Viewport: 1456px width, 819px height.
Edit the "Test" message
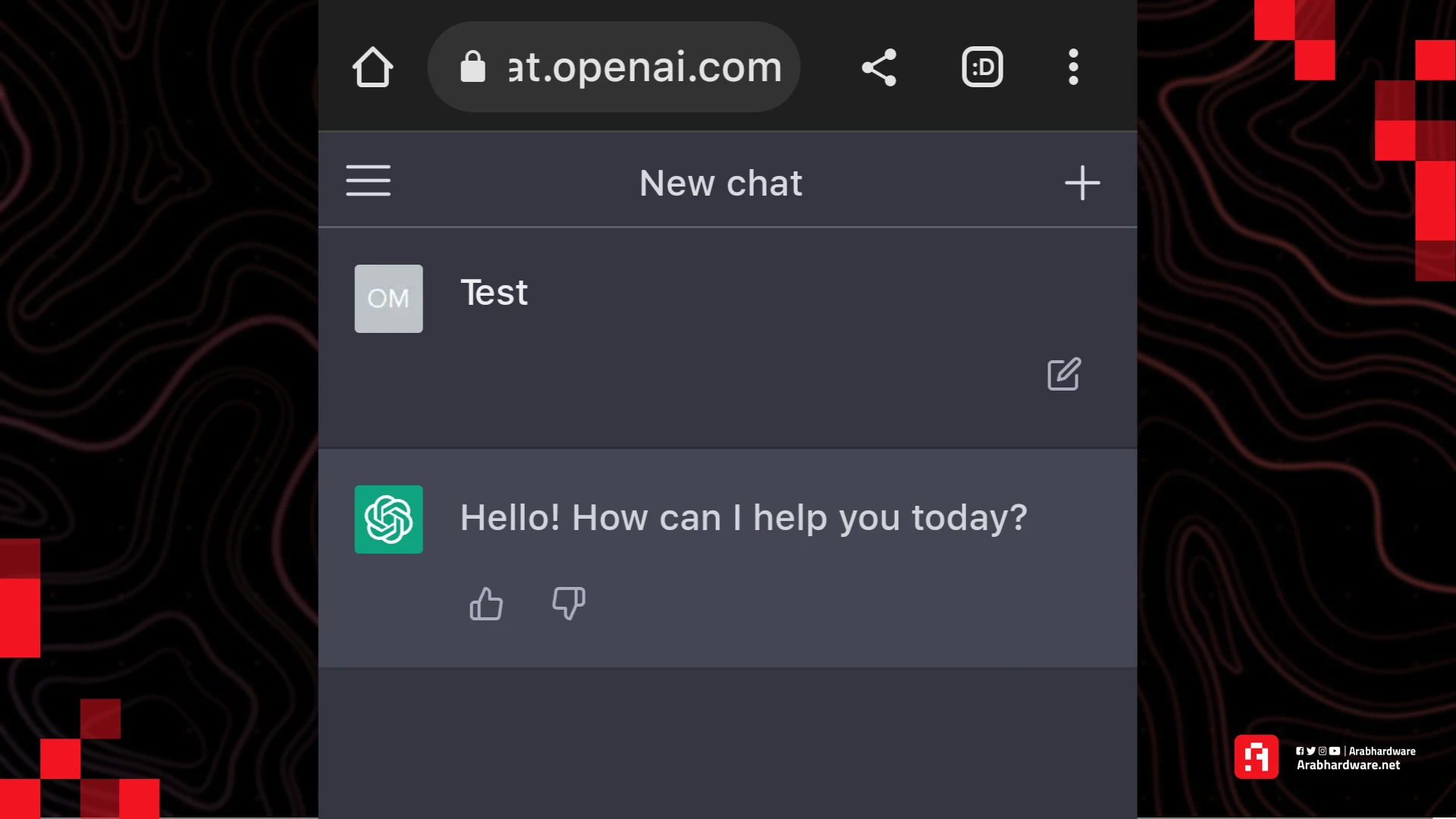tap(1064, 374)
